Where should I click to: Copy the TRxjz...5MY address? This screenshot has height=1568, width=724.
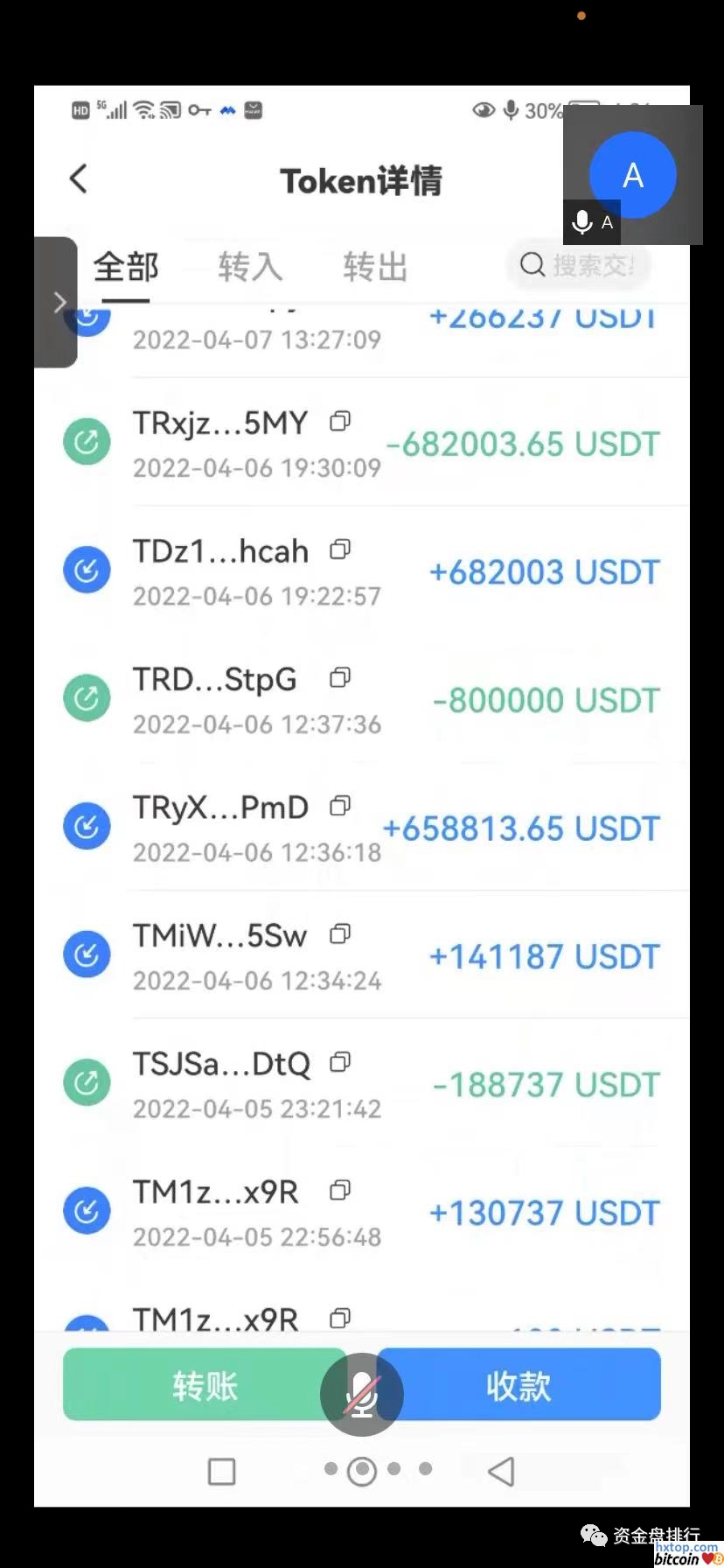point(340,423)
